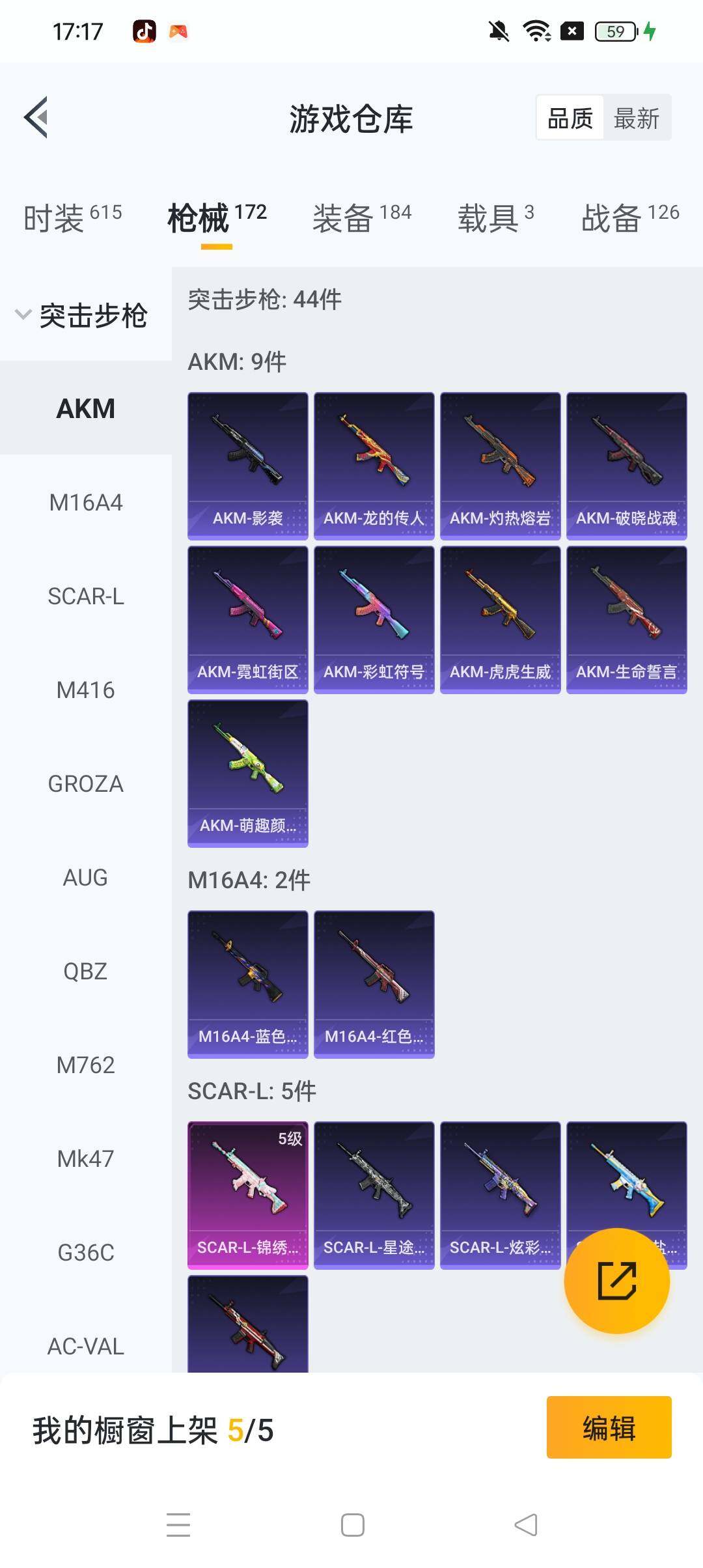The image size is (703, 1568).
Task: Choose GROZA from the weapon list
Action: pyautogui.click(x=86, y=784)
